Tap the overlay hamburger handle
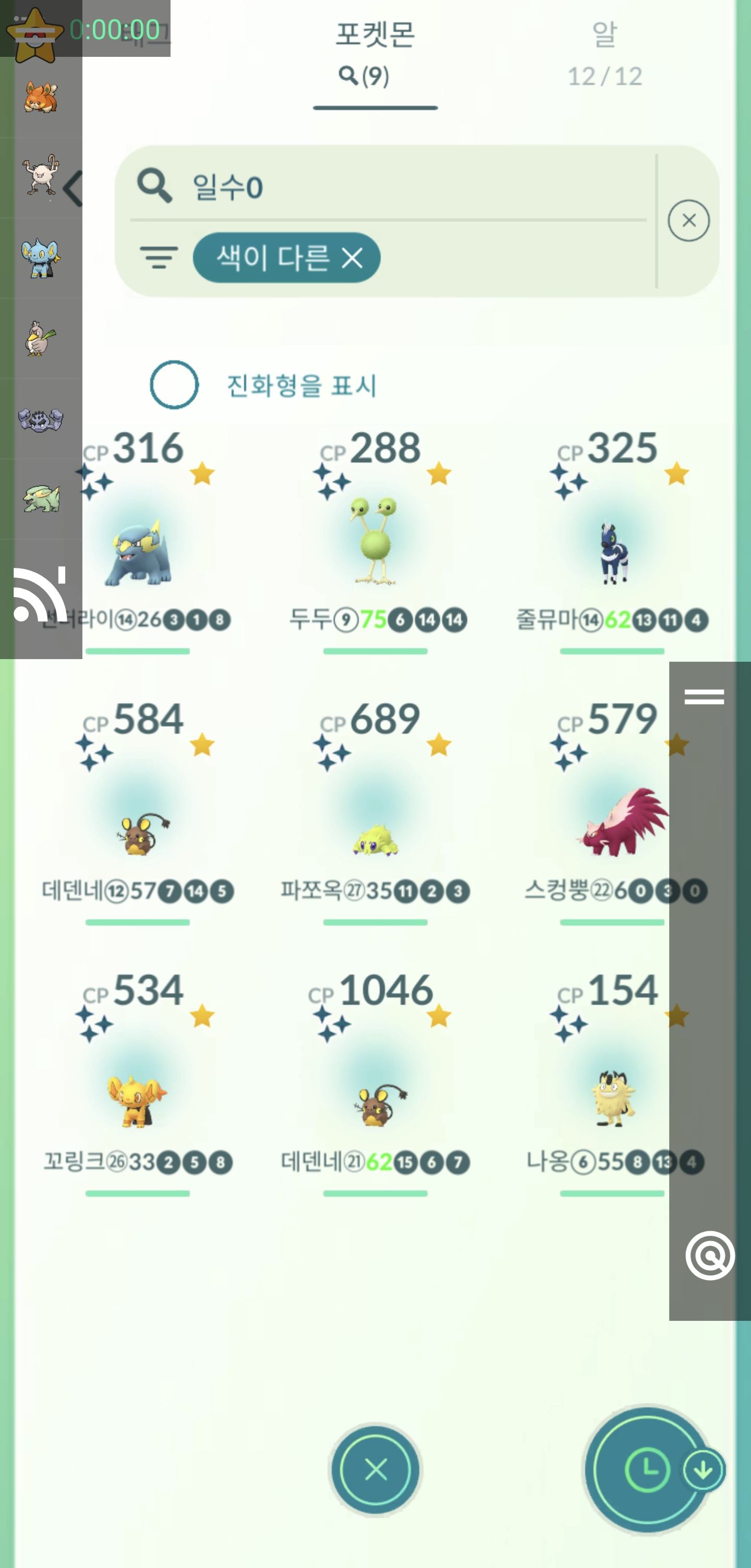 pos(704,696)
